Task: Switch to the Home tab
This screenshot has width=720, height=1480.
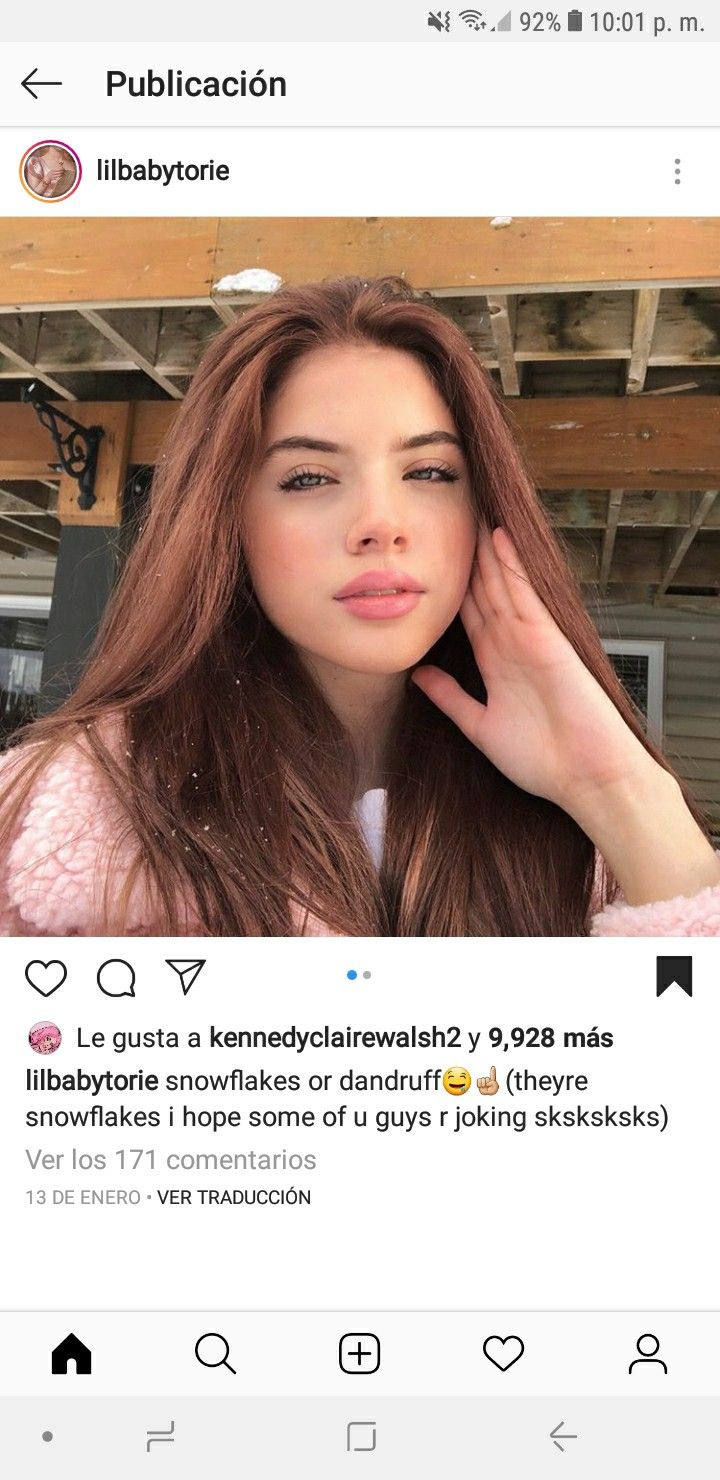Action: click(x=71, y=1354)
